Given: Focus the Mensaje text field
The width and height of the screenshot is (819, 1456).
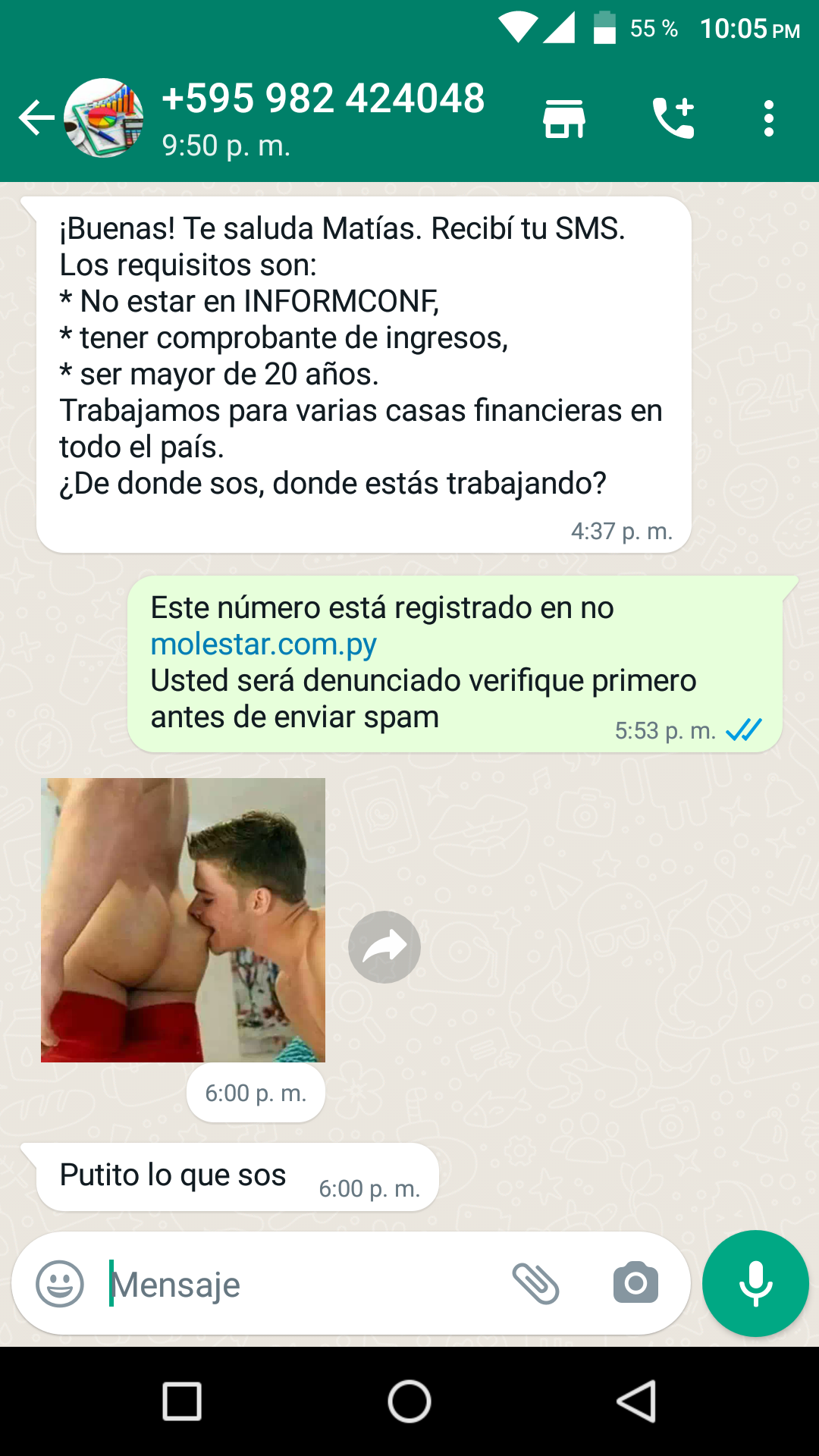Looking at the screenshot, I should coord(303,1284).
